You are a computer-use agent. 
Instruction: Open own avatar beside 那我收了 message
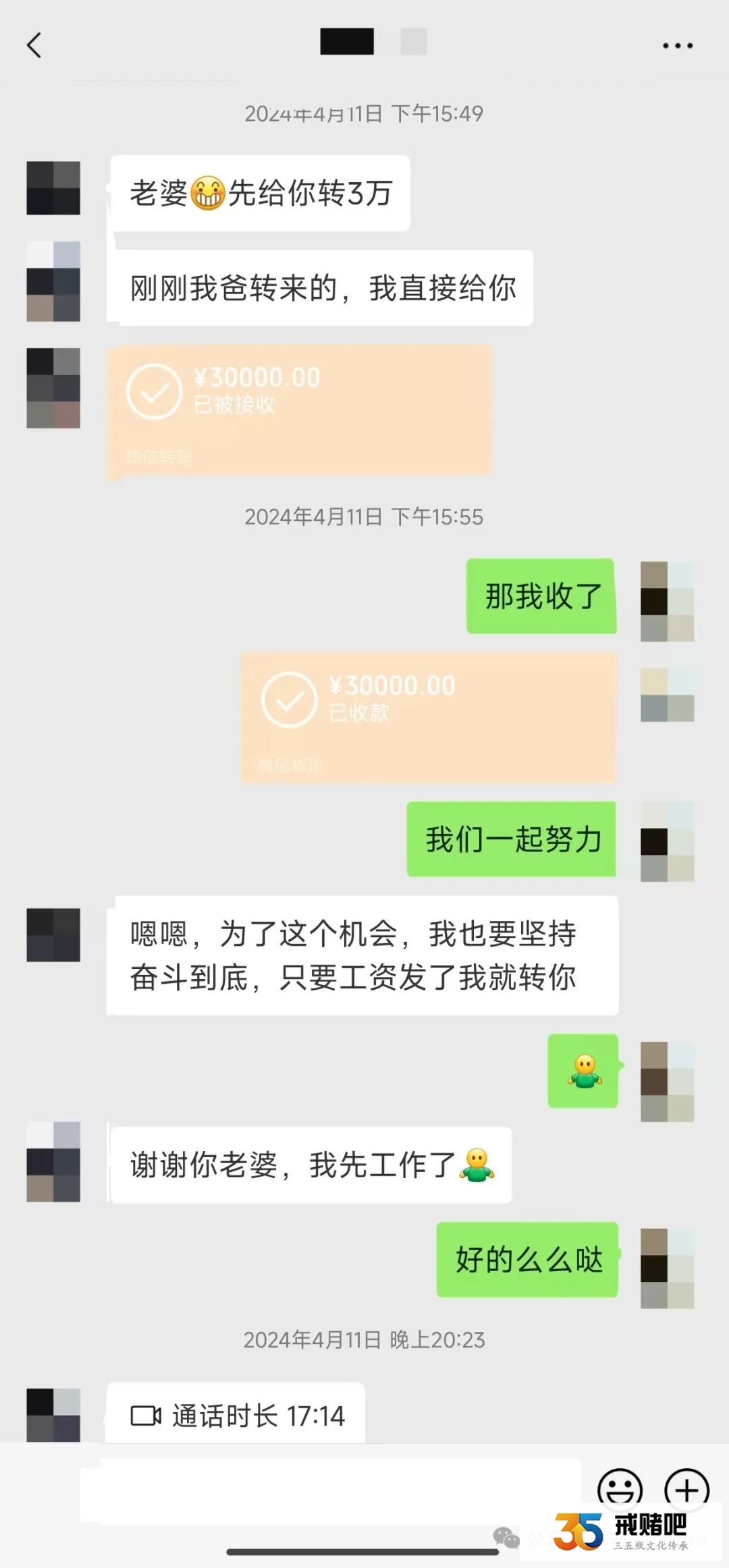pyautogui.click(x=667, y=600)
